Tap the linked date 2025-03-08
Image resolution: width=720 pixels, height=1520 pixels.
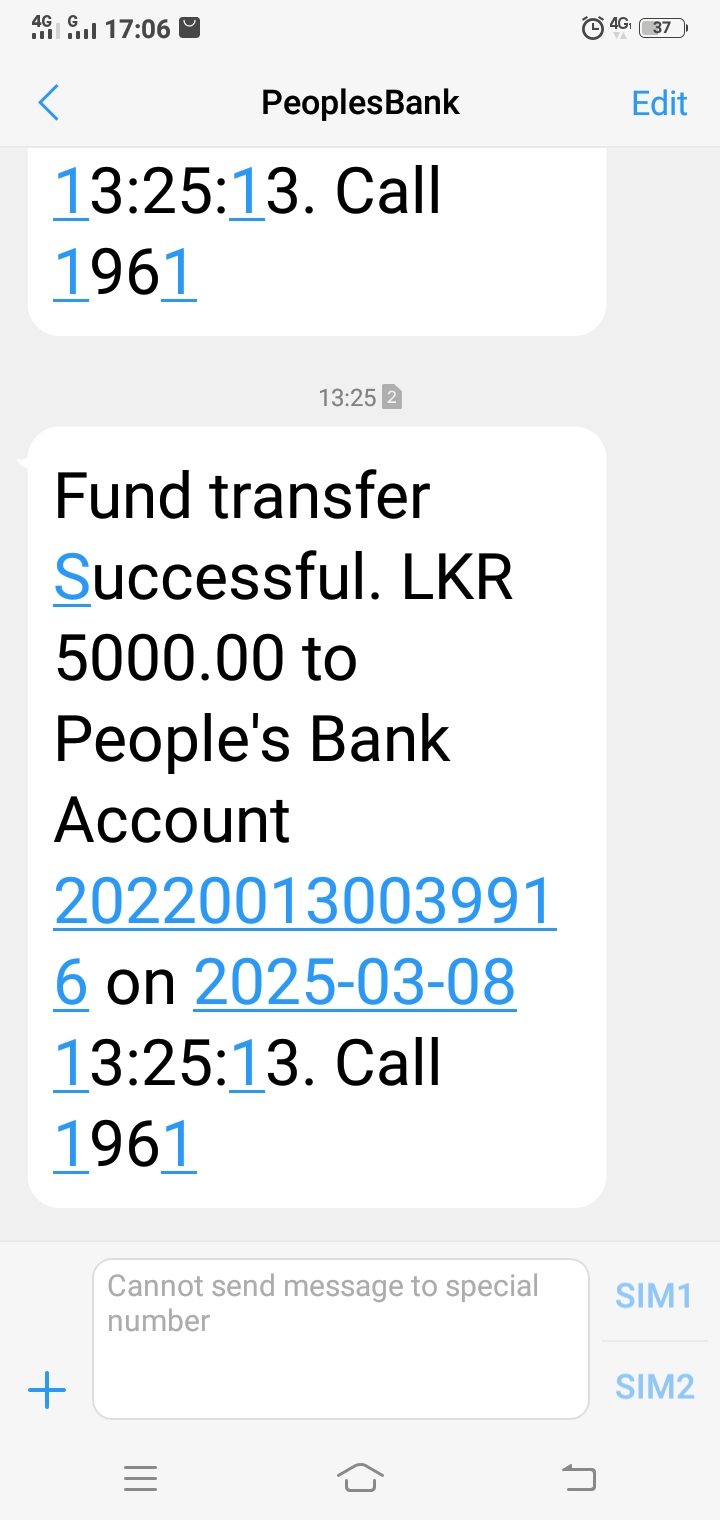click(355, 982)
